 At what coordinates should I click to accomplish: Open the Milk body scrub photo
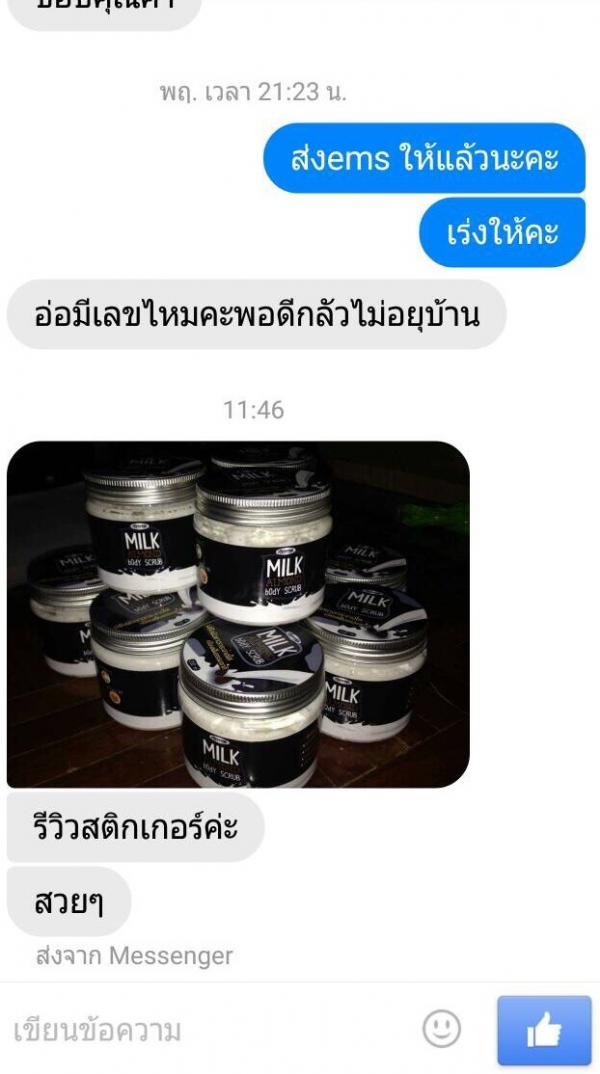click(238, 614)
